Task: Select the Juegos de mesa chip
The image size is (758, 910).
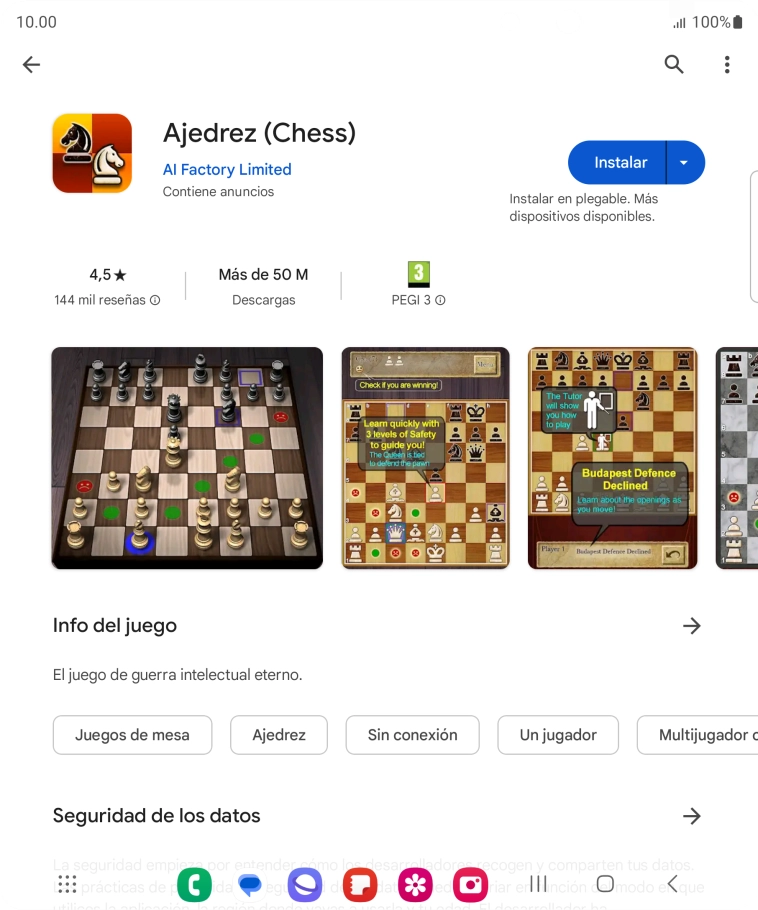Action: 132,735
